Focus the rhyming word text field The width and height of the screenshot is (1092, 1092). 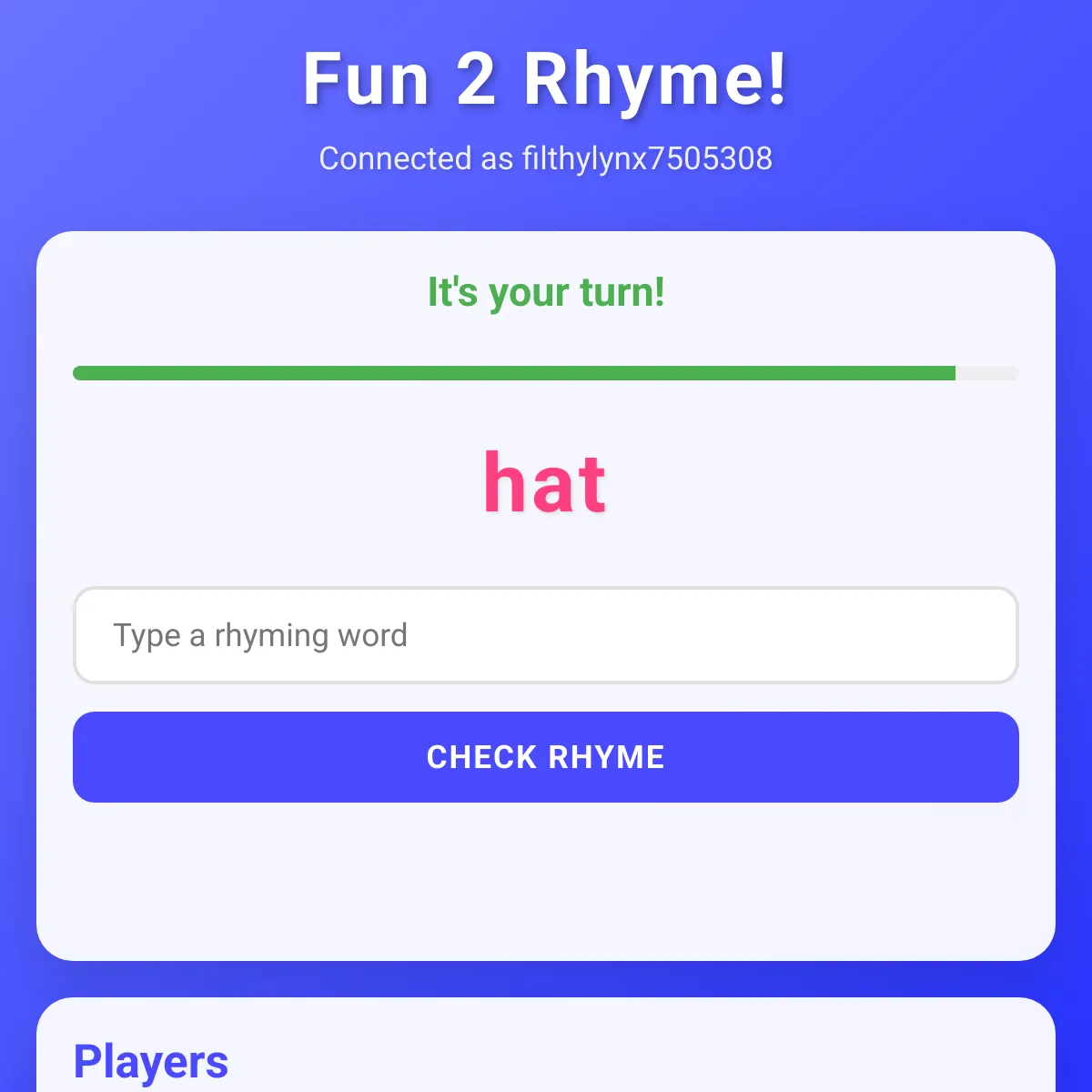click(x=546, y=635)
